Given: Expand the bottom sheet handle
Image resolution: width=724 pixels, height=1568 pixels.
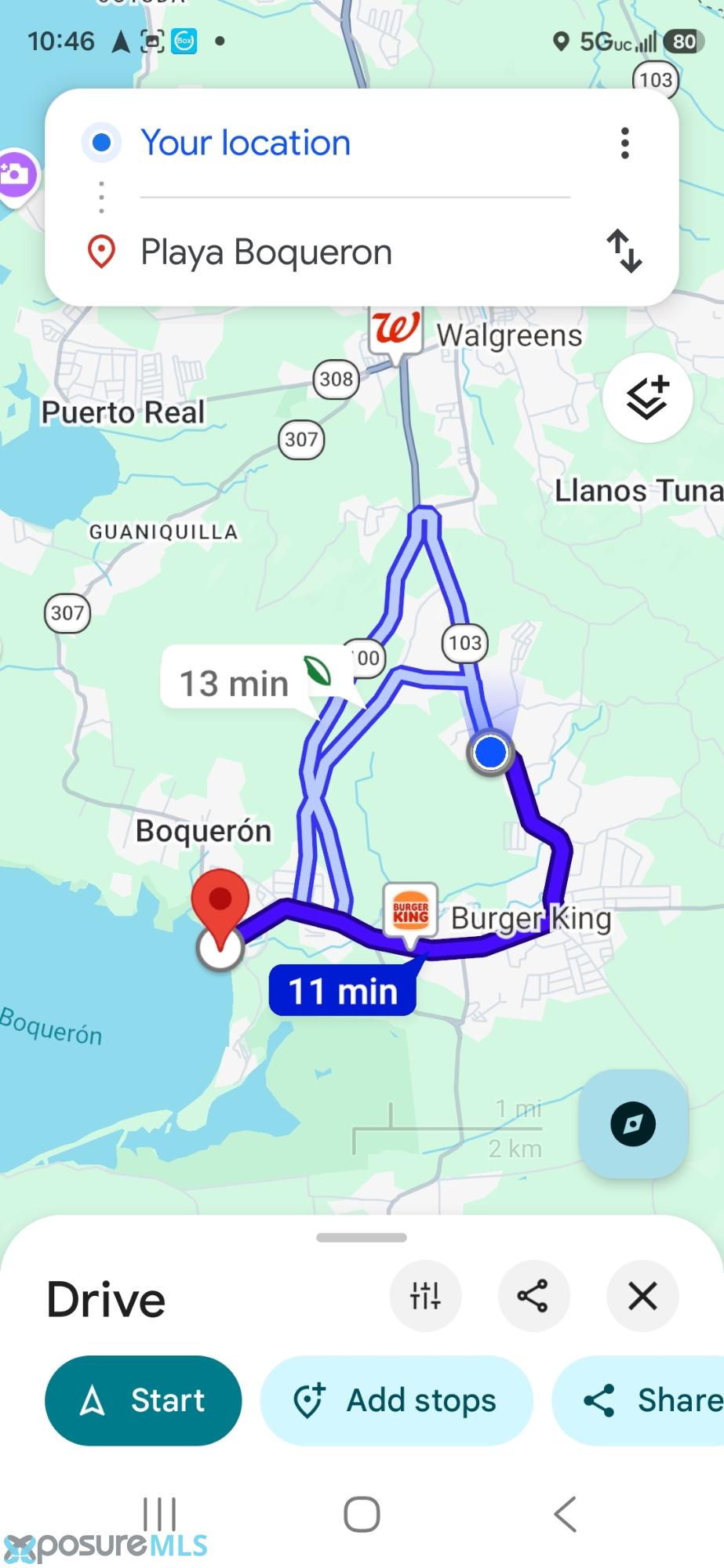Looking at the screenshot, I should (362, 1238).
